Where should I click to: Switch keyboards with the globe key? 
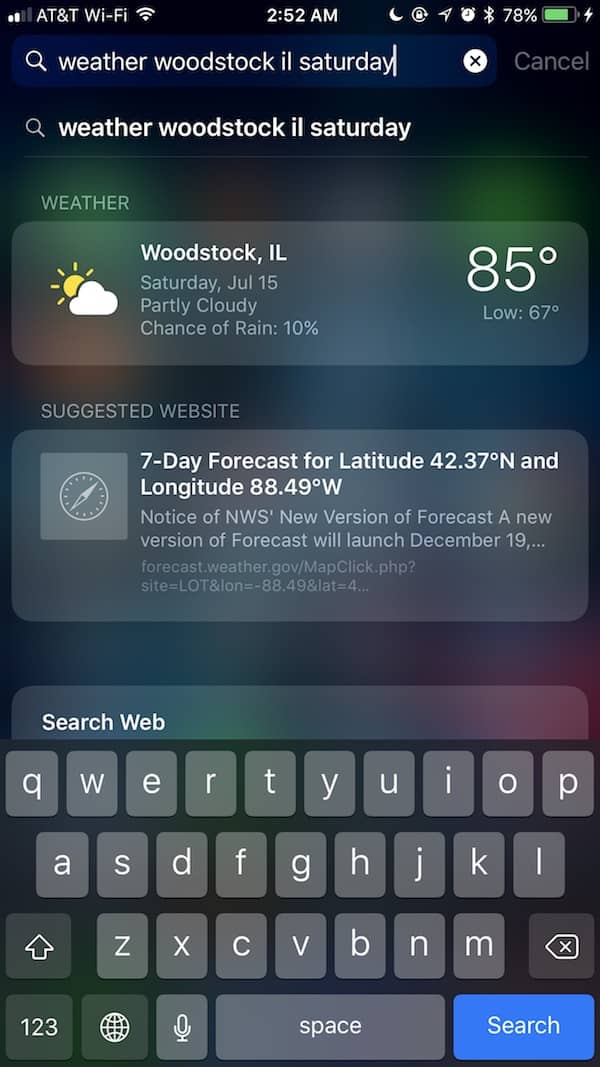(x=114, y=1026)
